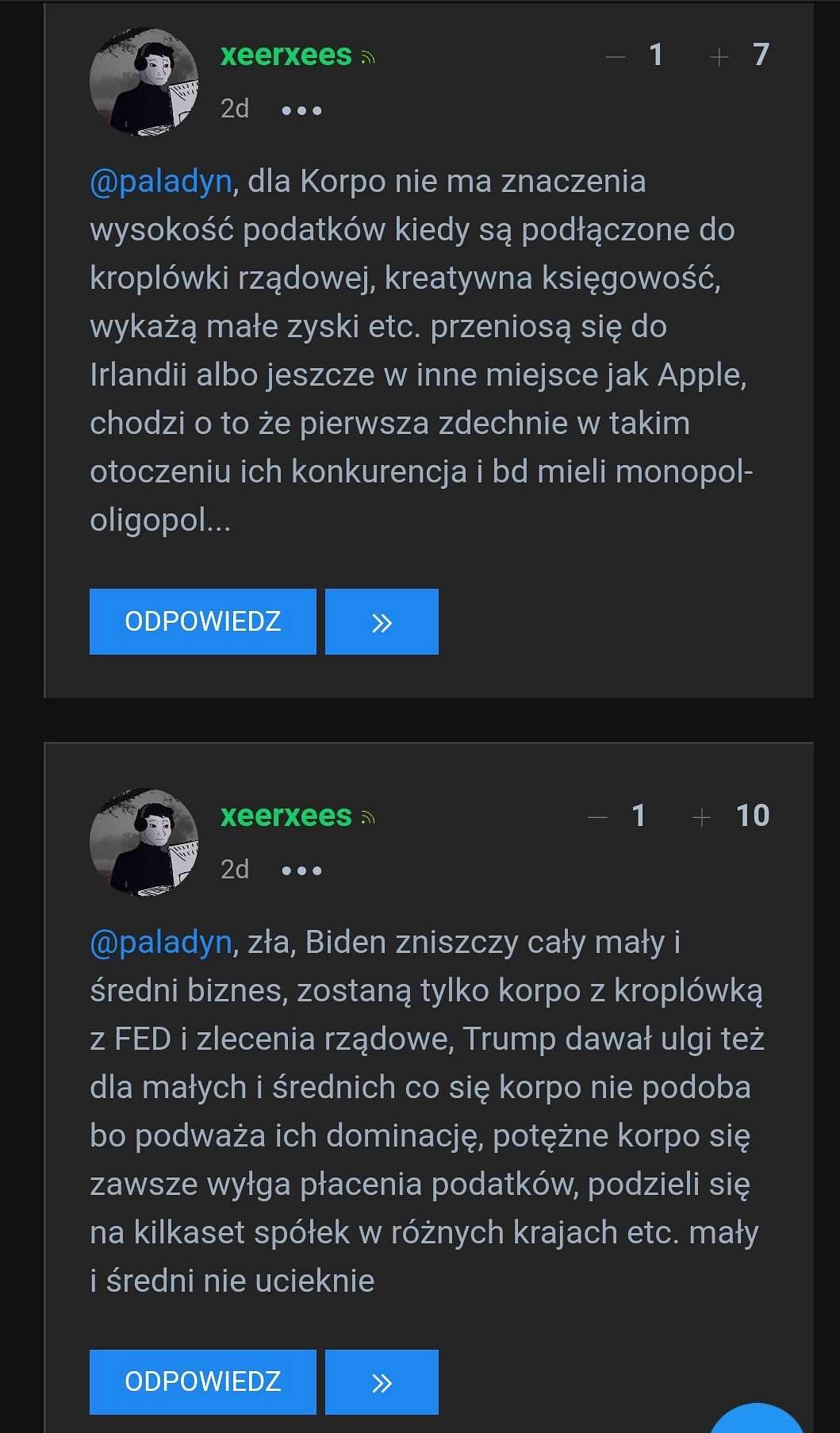
Task: Tap the double-arrow button under the Biden comment
Action: (x=382, y=1381)
